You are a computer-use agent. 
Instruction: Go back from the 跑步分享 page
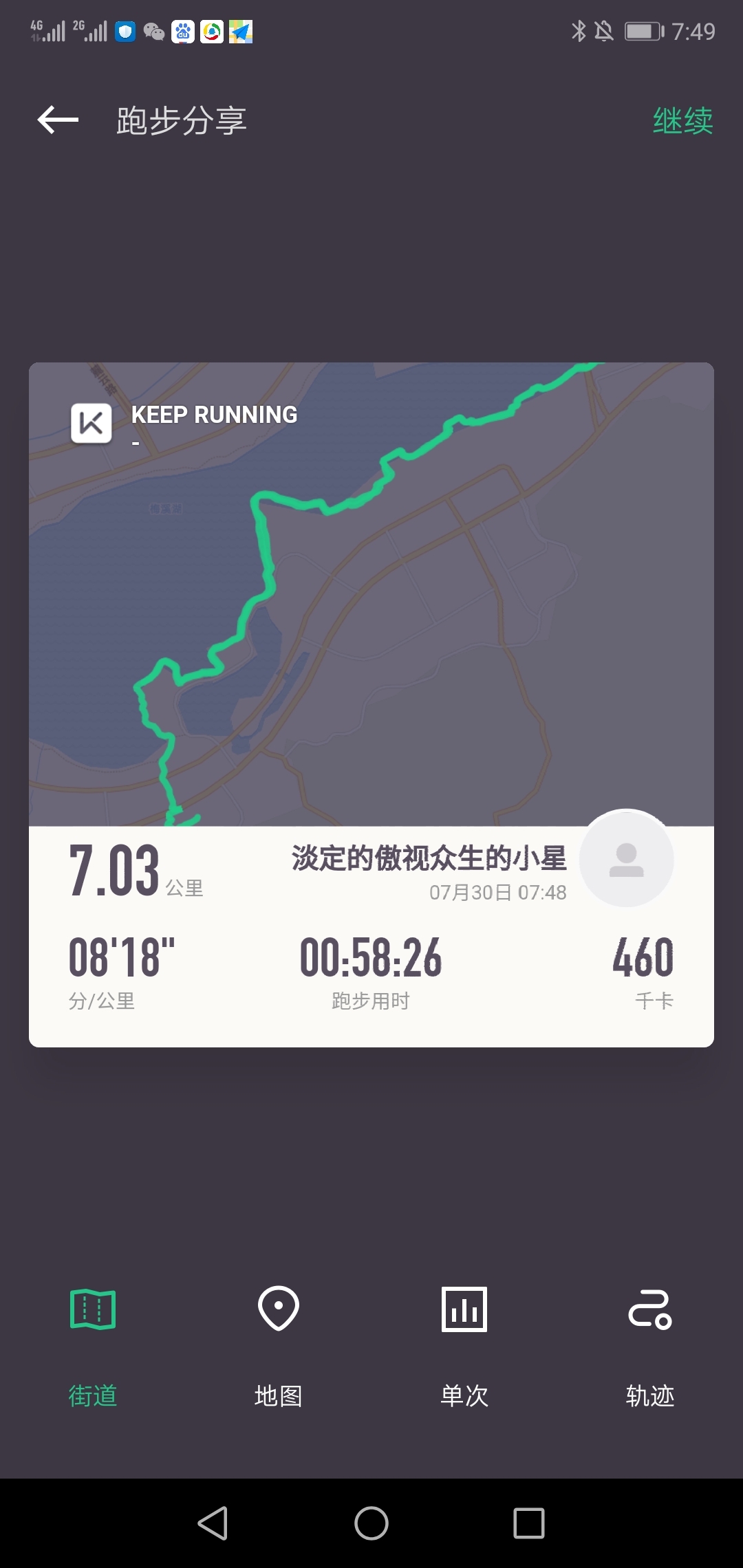tap(58, 120)
